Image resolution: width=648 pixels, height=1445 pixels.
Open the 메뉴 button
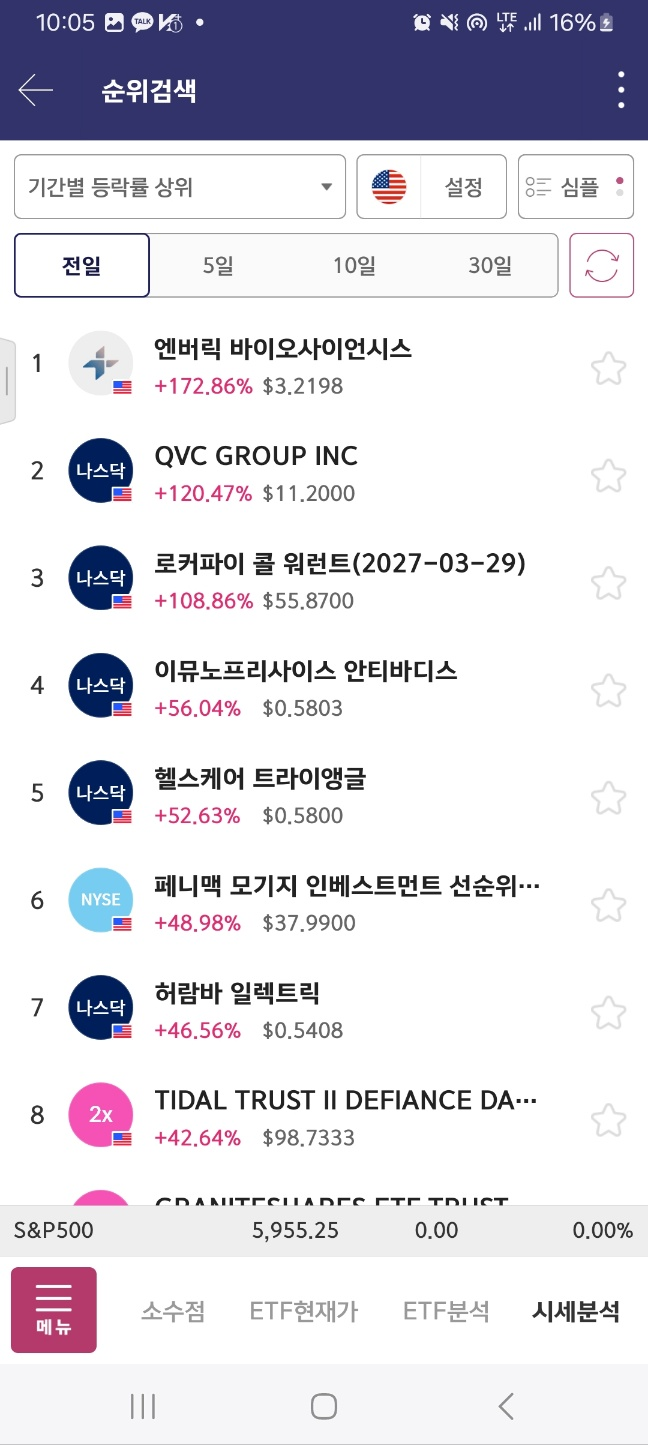click(54, 1310)
